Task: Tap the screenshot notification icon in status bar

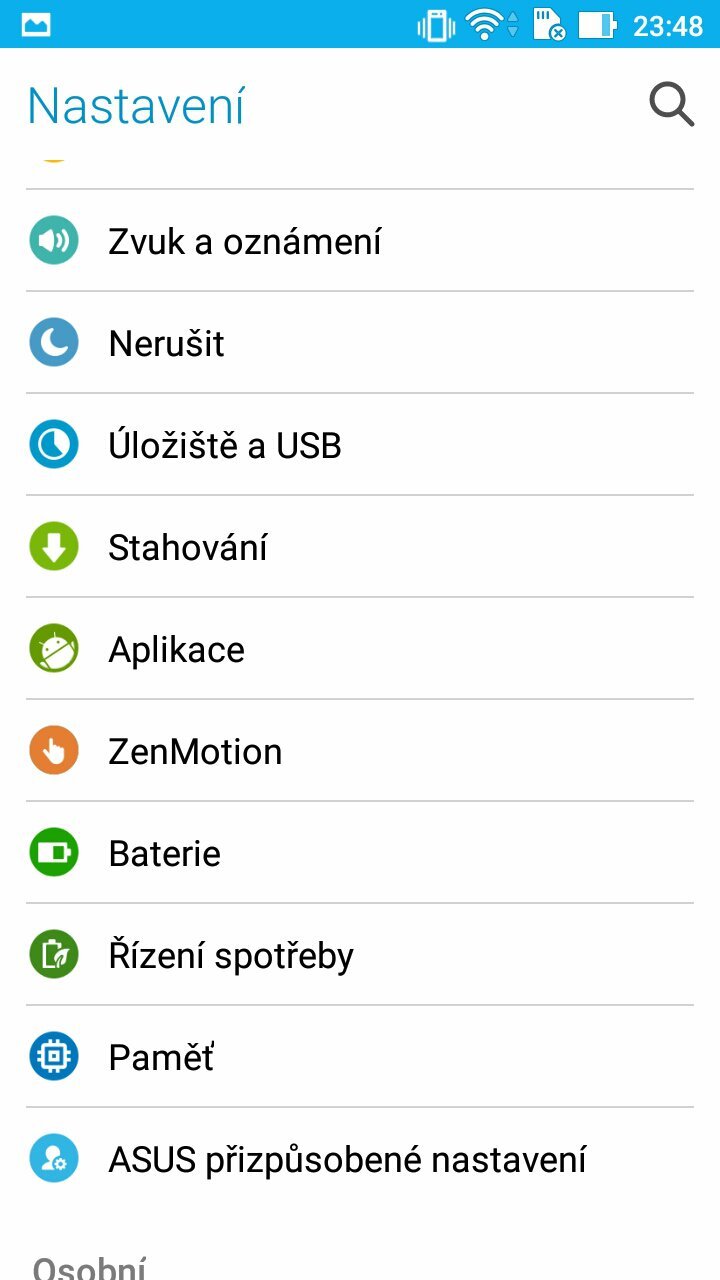Action: coord(33,22)
